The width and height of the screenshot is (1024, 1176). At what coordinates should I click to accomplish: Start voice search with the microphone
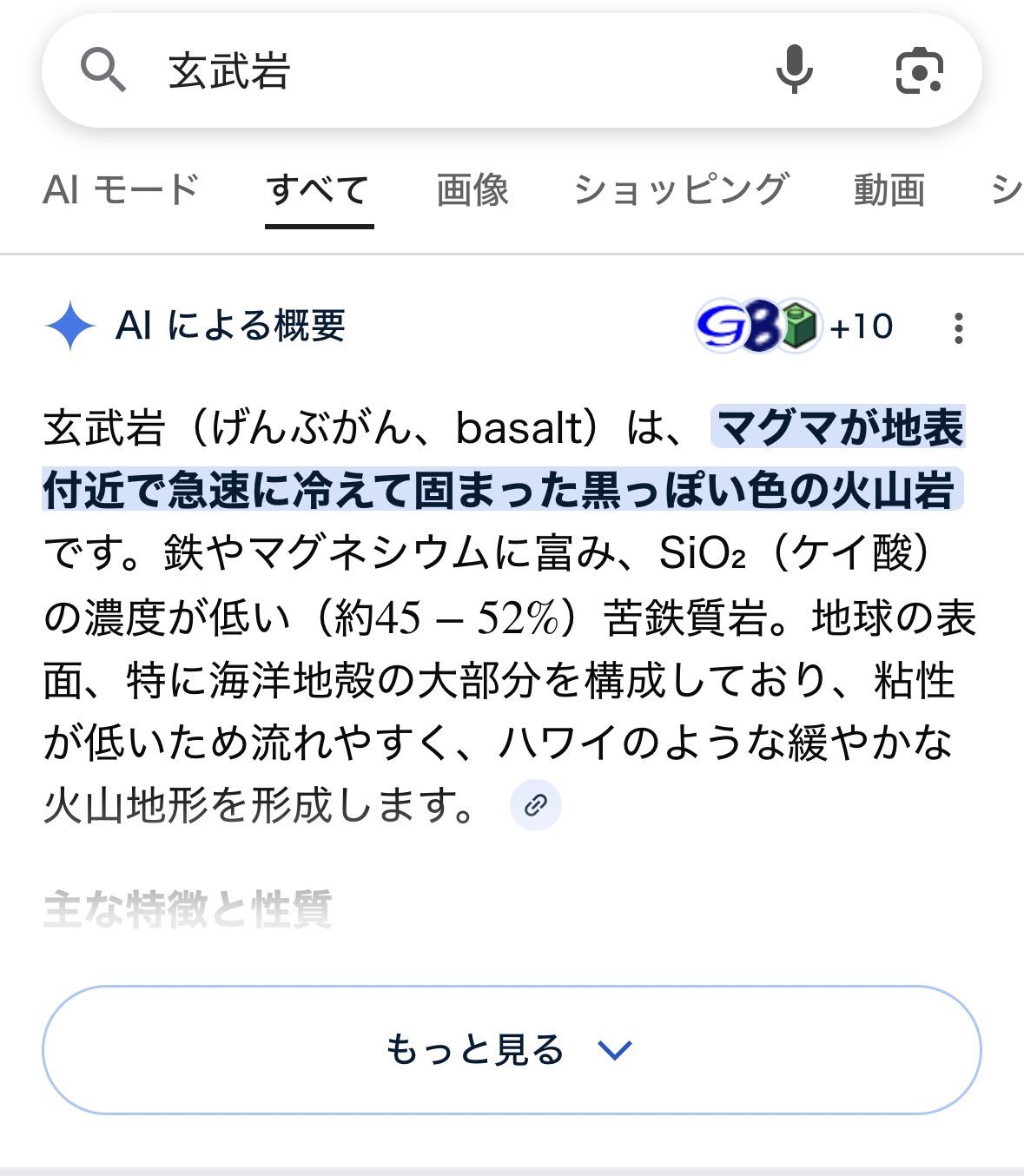pyautogui.click(x=794, y=71)
